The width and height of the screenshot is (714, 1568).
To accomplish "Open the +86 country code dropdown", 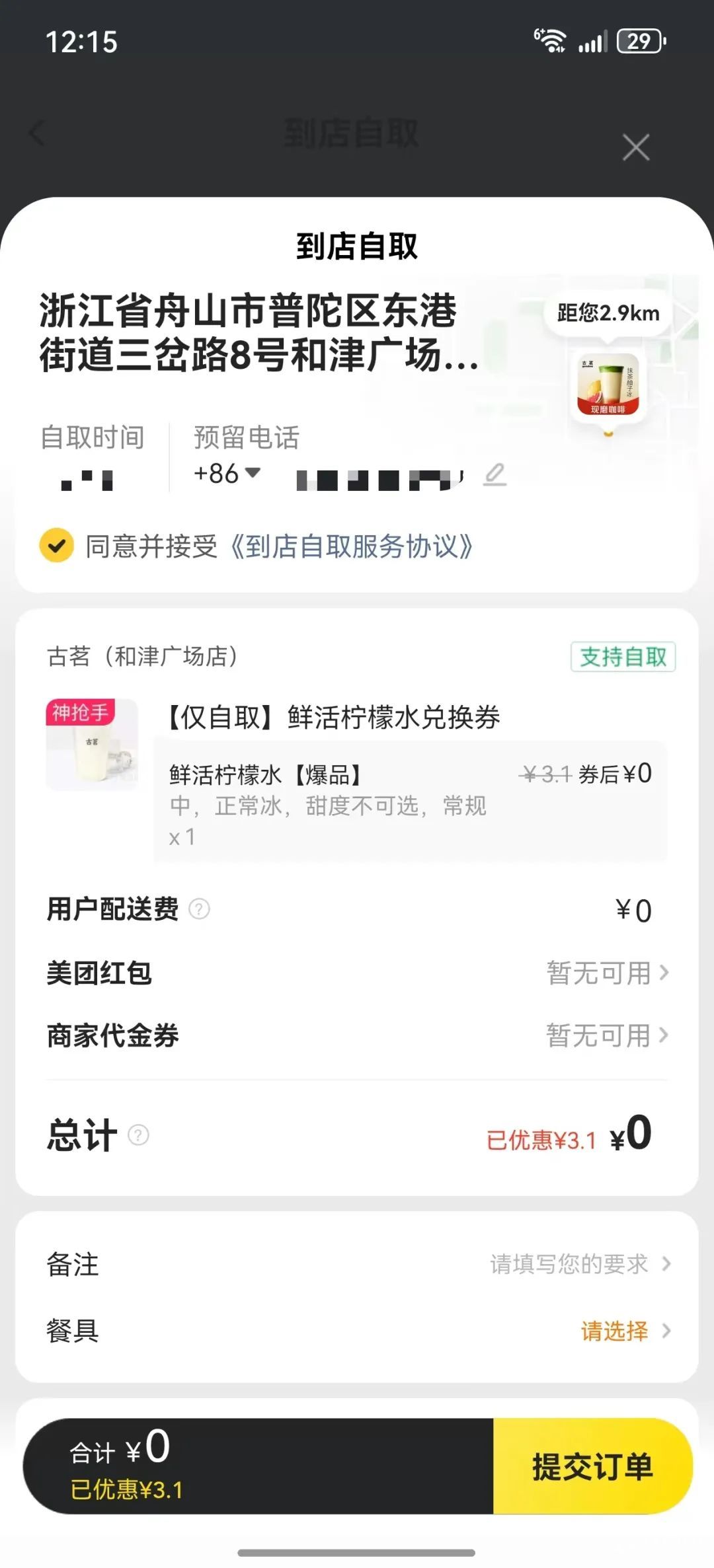I will (x=227, y=473).
